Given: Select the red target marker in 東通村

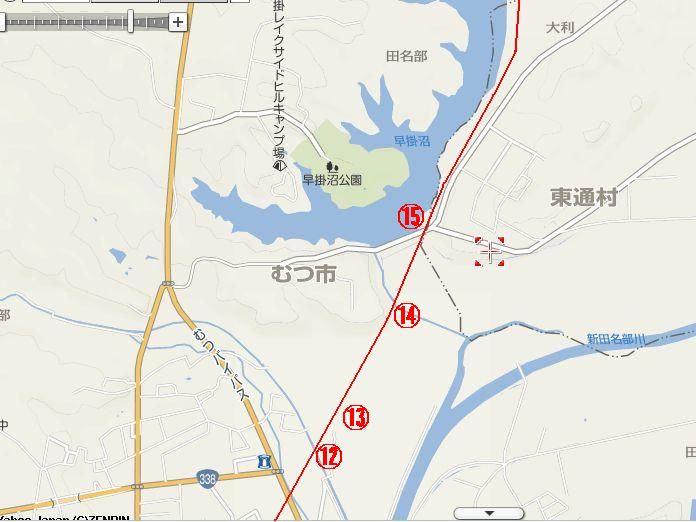Looking at the screenshot, I should click(x=489, y=251).
